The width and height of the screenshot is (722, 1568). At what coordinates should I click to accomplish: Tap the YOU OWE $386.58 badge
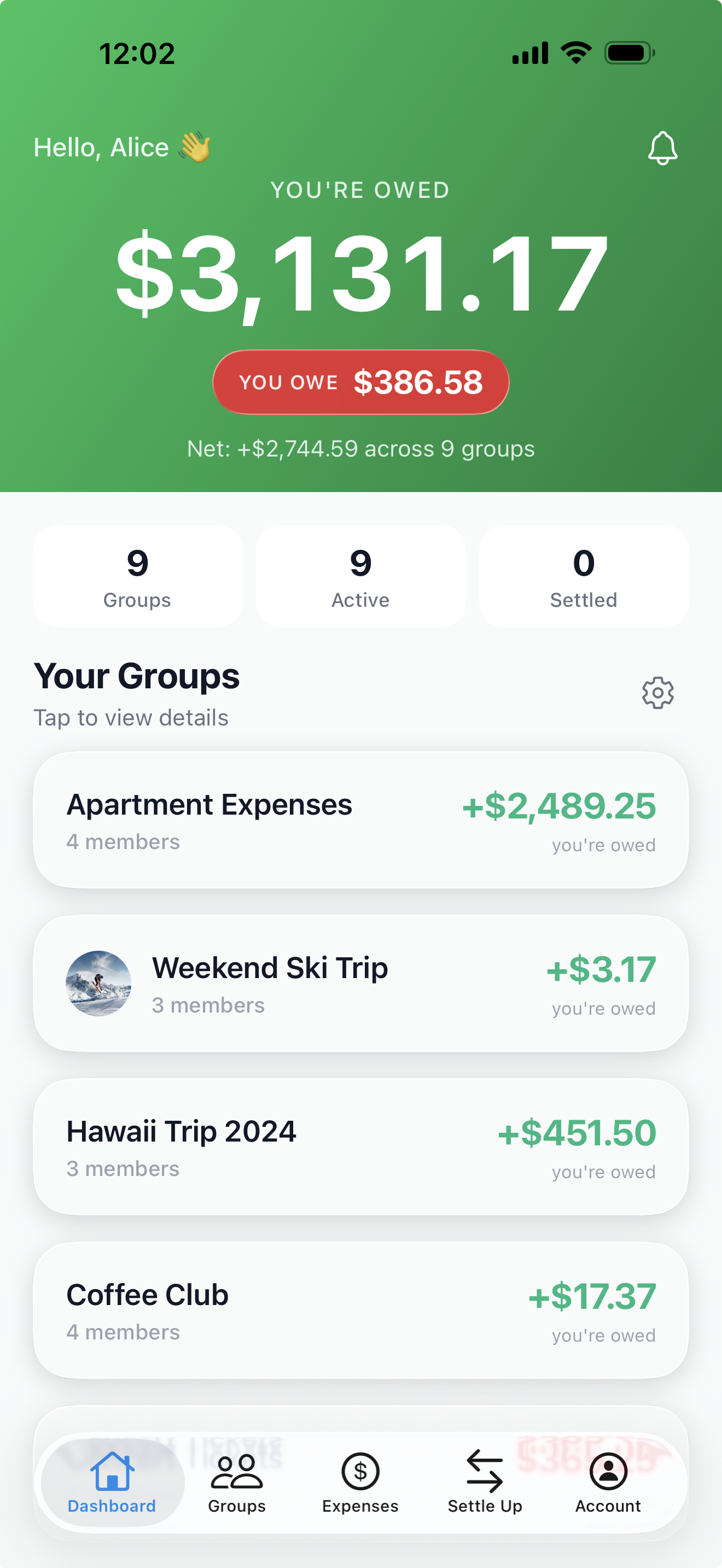360,382
